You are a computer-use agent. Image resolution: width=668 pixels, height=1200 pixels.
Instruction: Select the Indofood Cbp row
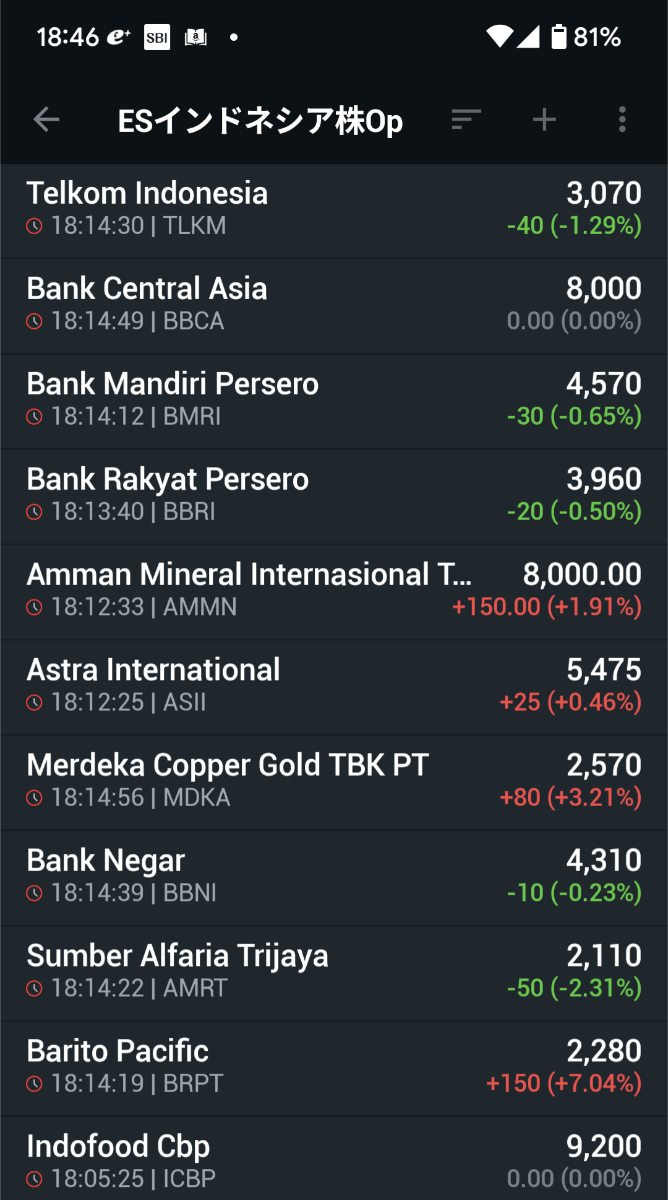pos(334,1160)
